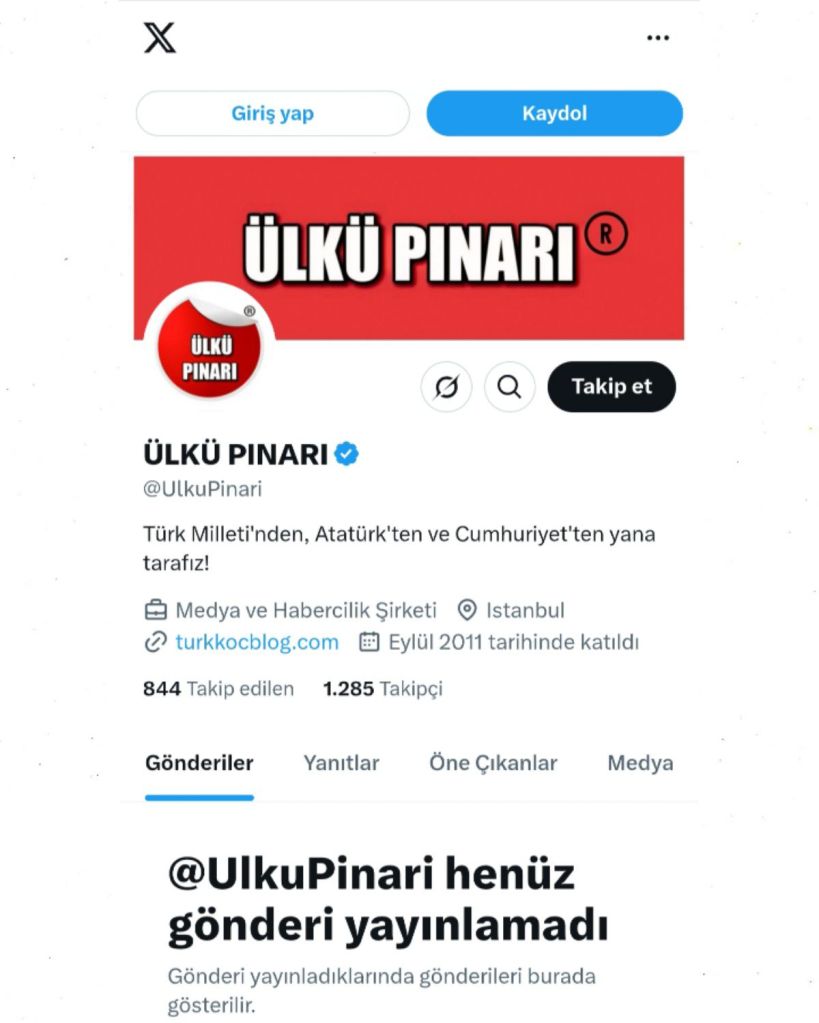Tap the Giriş yap button
This screenshot has height=1023, width=819.
(272, 113)
